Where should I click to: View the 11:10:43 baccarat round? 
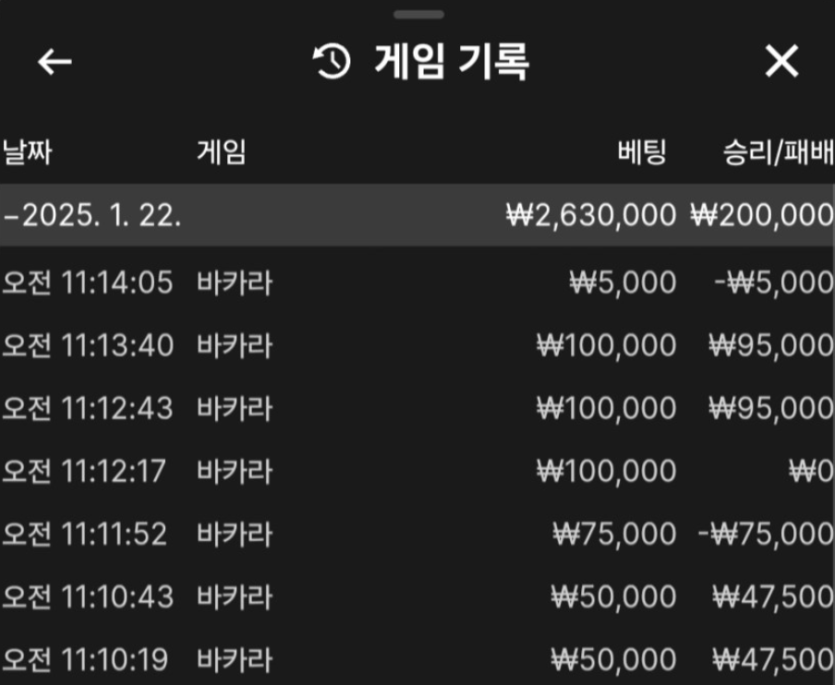(417, 597)
